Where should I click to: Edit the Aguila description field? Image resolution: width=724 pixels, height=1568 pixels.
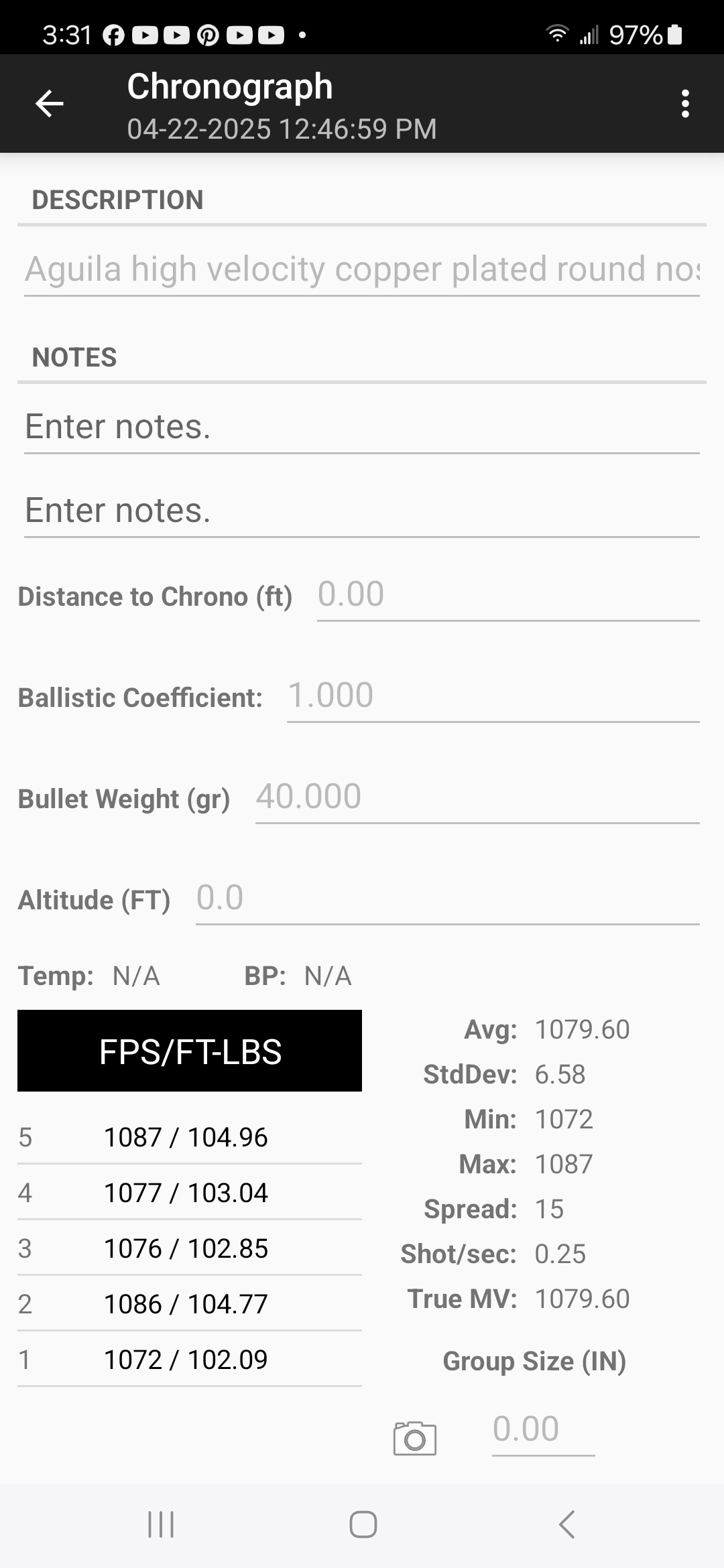[x=362, y=269]
